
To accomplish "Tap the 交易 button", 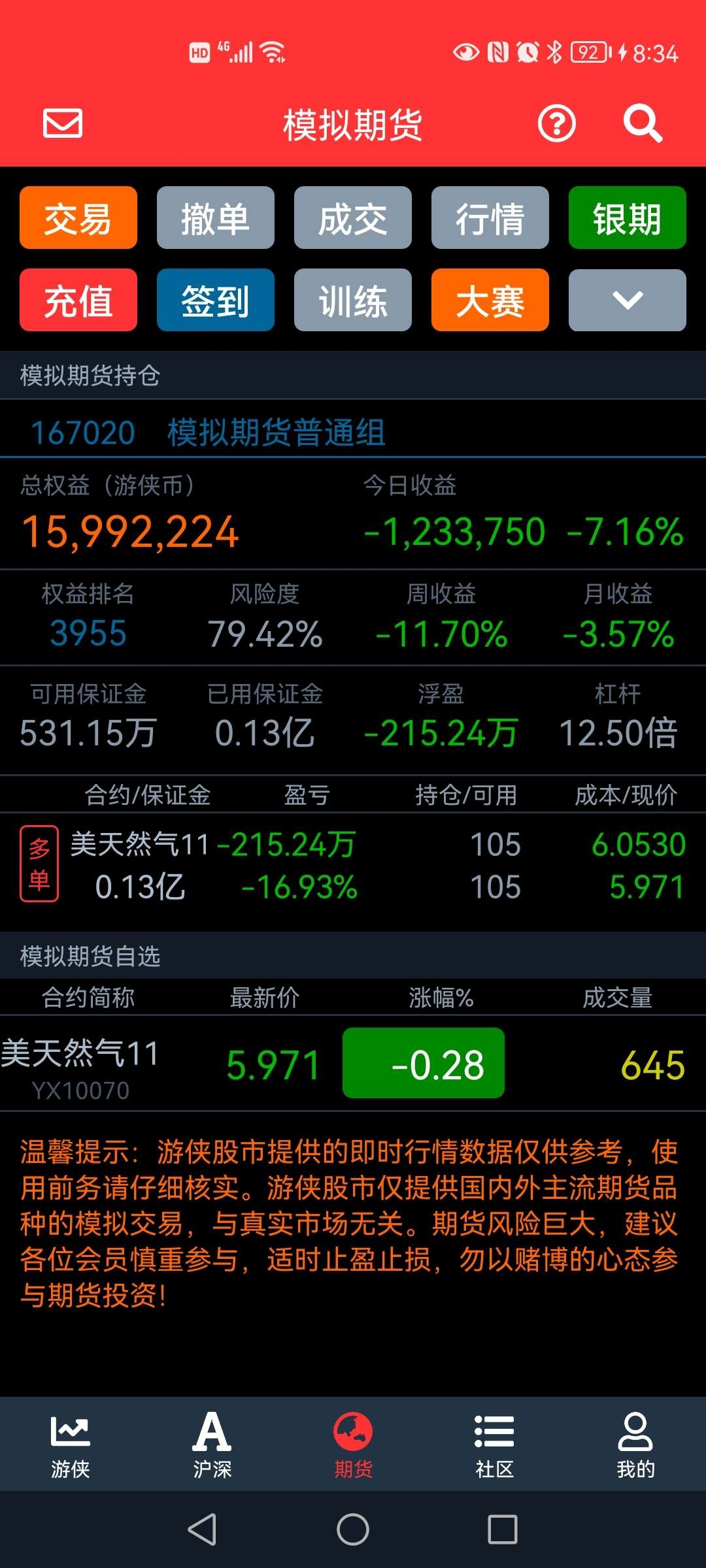I will [x=78, y=218].
